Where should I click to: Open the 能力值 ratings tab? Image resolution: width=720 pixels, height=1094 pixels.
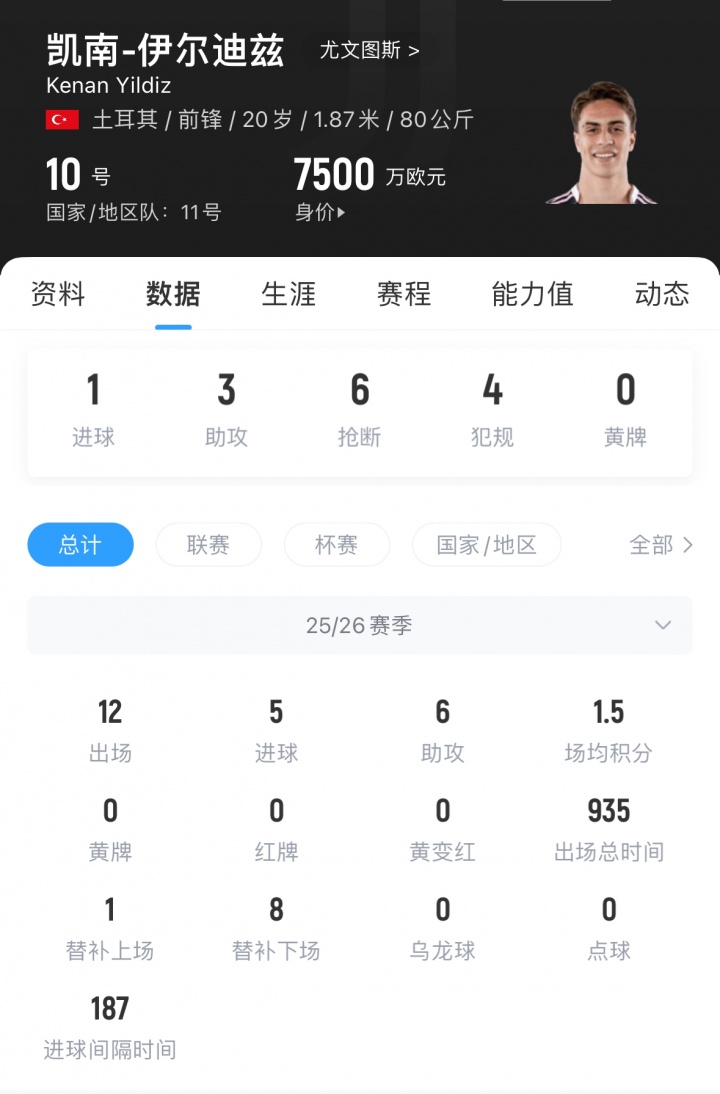[531, 295]
